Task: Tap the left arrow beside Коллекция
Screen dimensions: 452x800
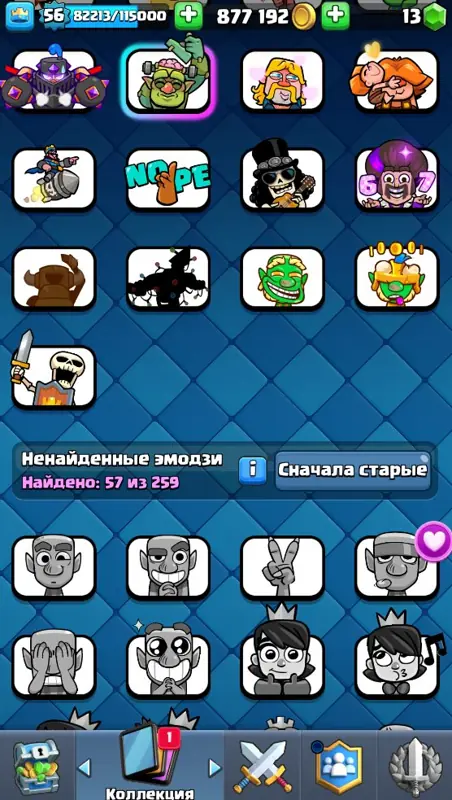Action: [84, 767]
